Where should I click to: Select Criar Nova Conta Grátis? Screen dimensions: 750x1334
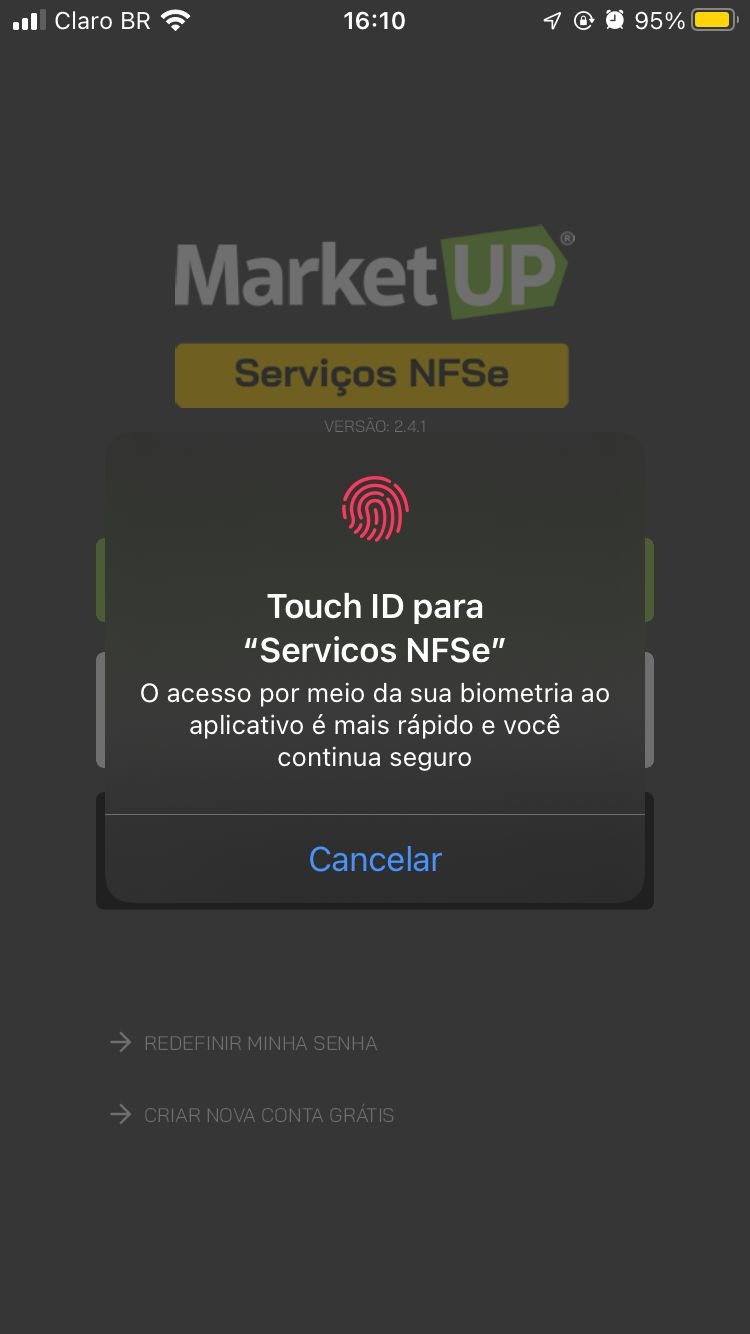[268, 1115]
